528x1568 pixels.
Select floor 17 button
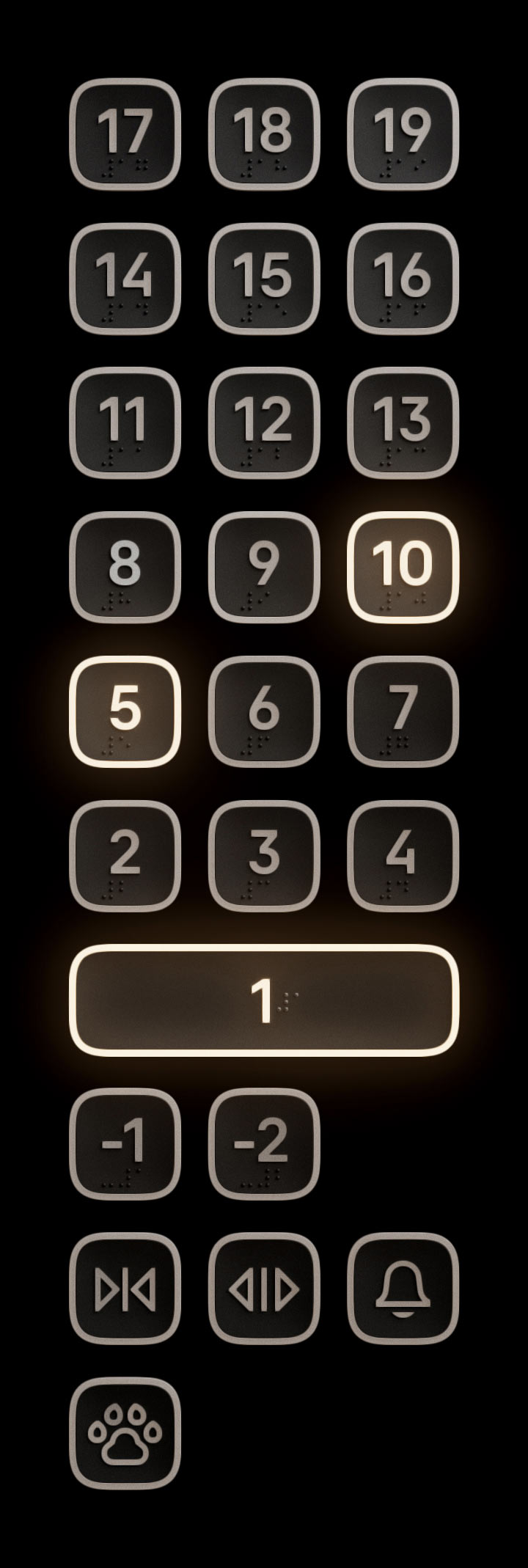125,133
